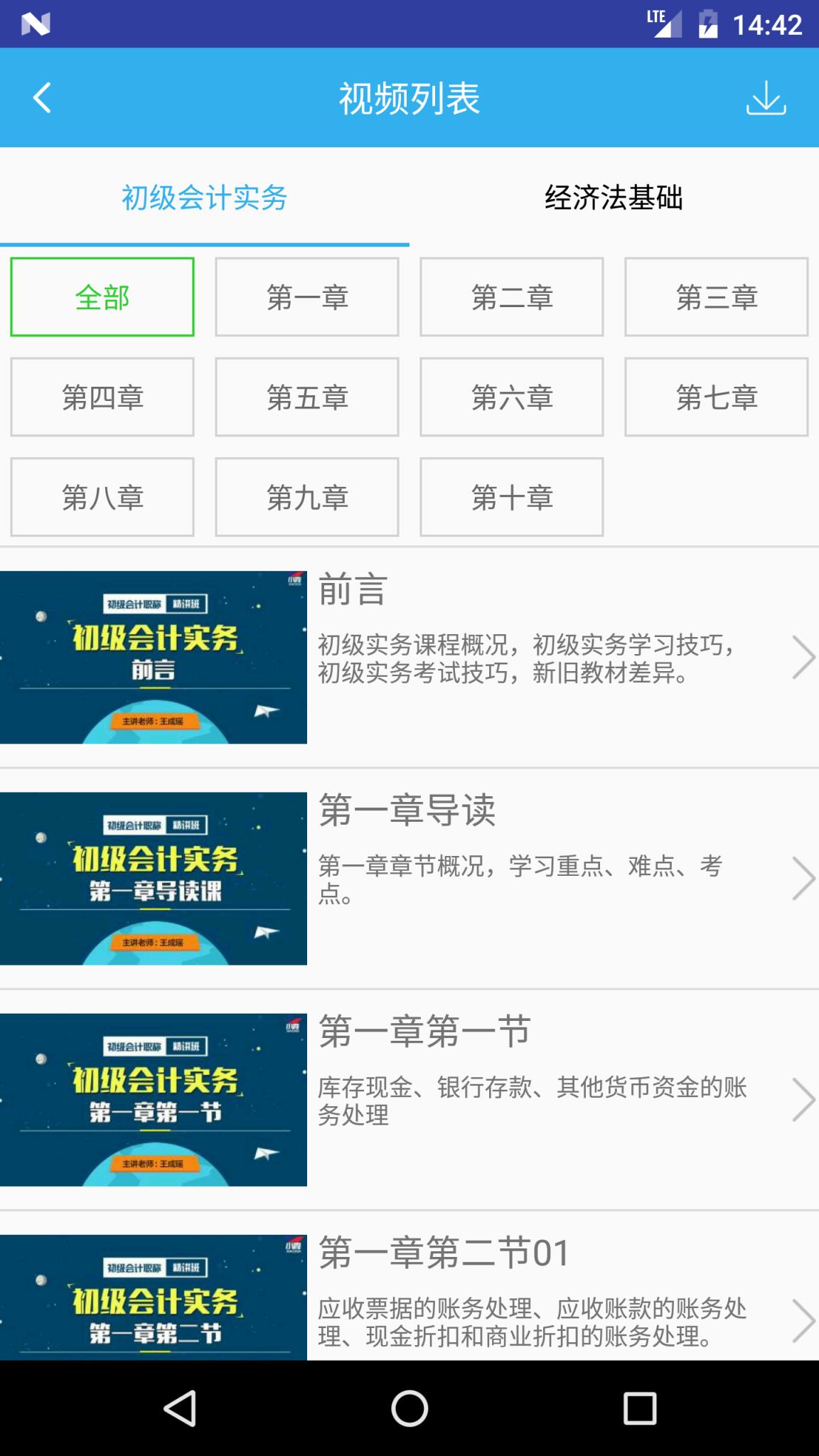Expand the 前言 video with its chevron
Image resolution: width=819 pixels, height=1456 pixels.
[x=802, y=658]
